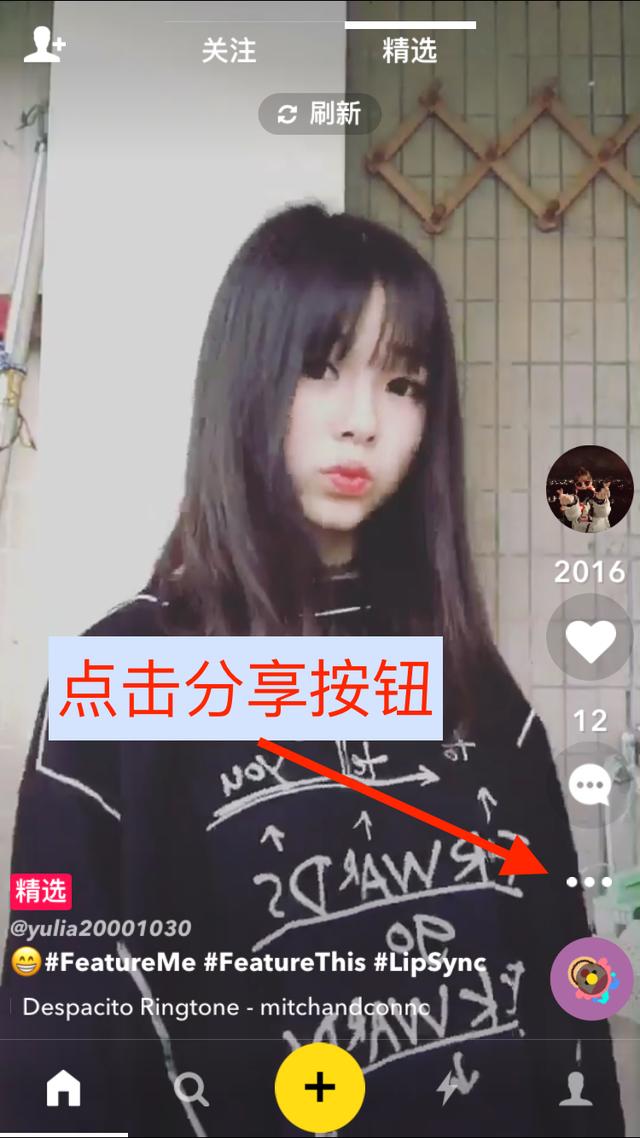Open the #LipSync hashtag

(429, 963)
